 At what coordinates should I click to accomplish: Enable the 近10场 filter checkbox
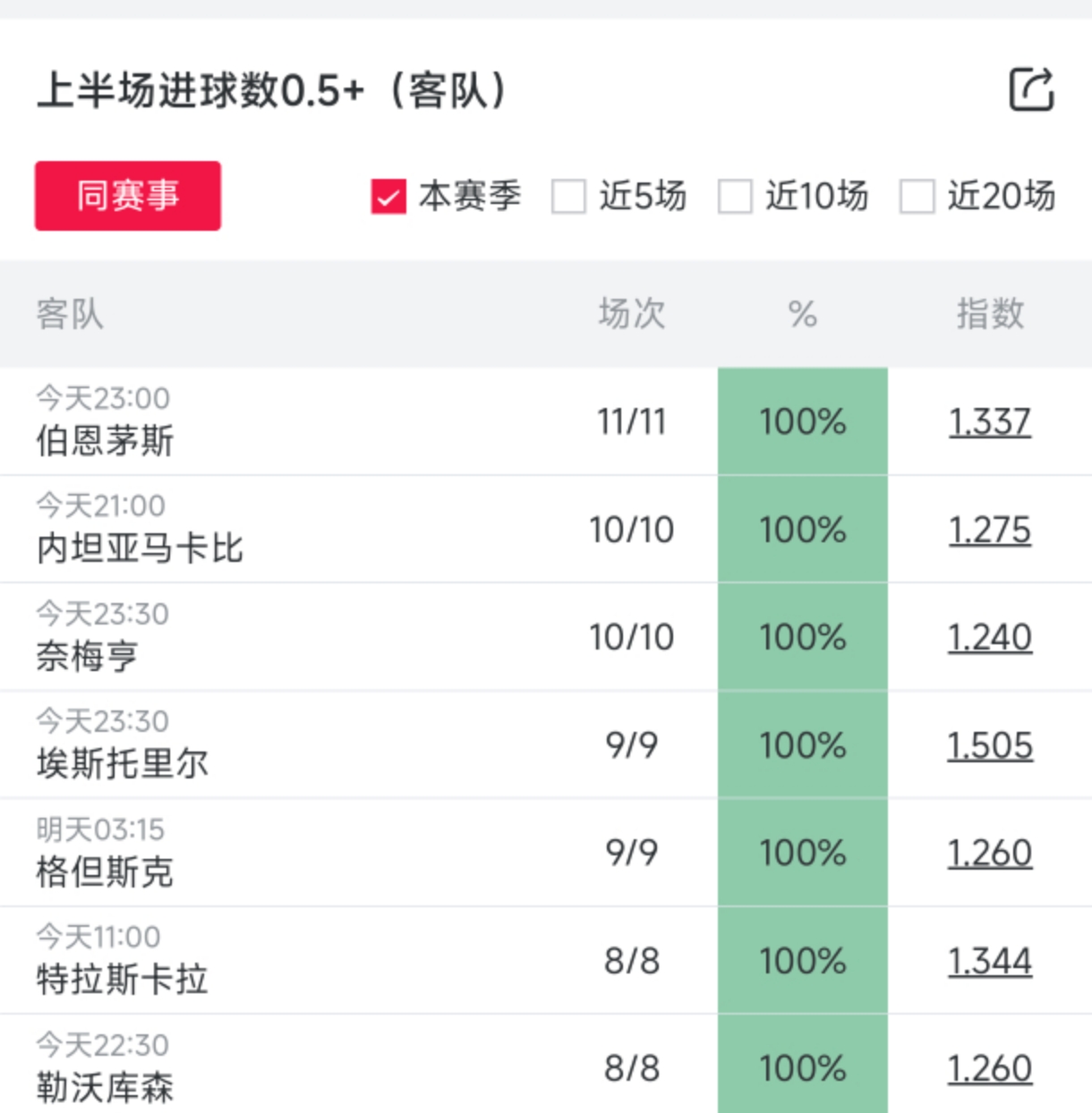tap(735, 197)
